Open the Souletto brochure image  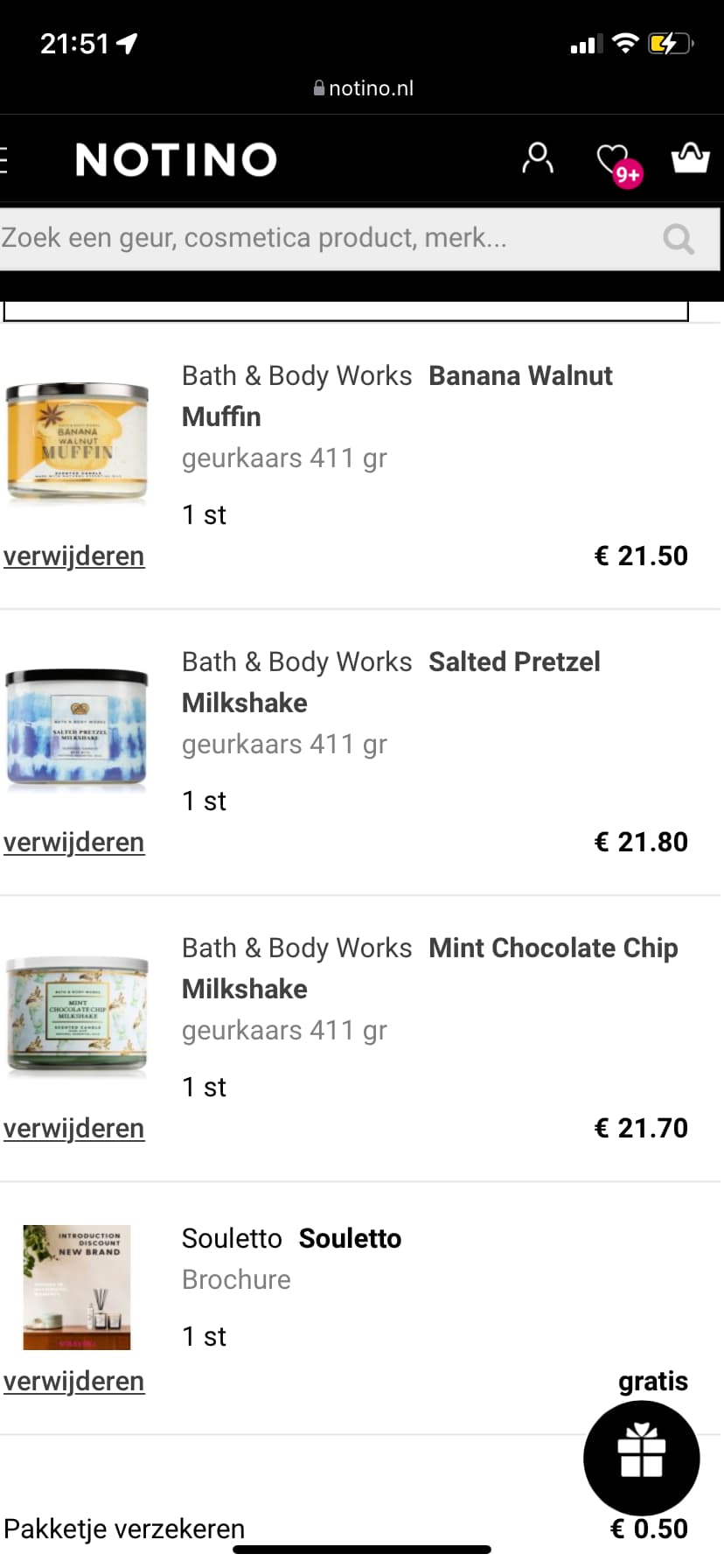77,1287
